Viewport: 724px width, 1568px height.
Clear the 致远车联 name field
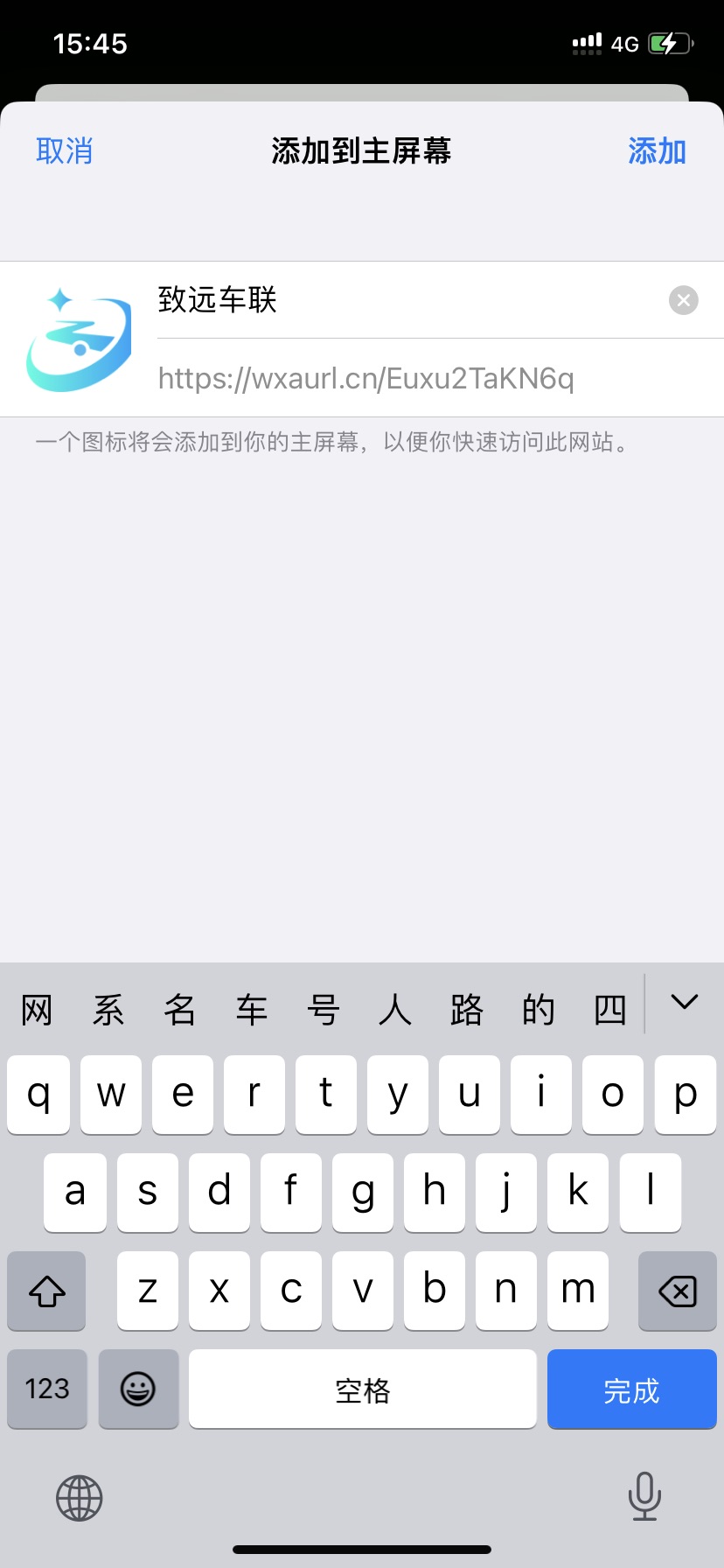[x=684, y=300]
